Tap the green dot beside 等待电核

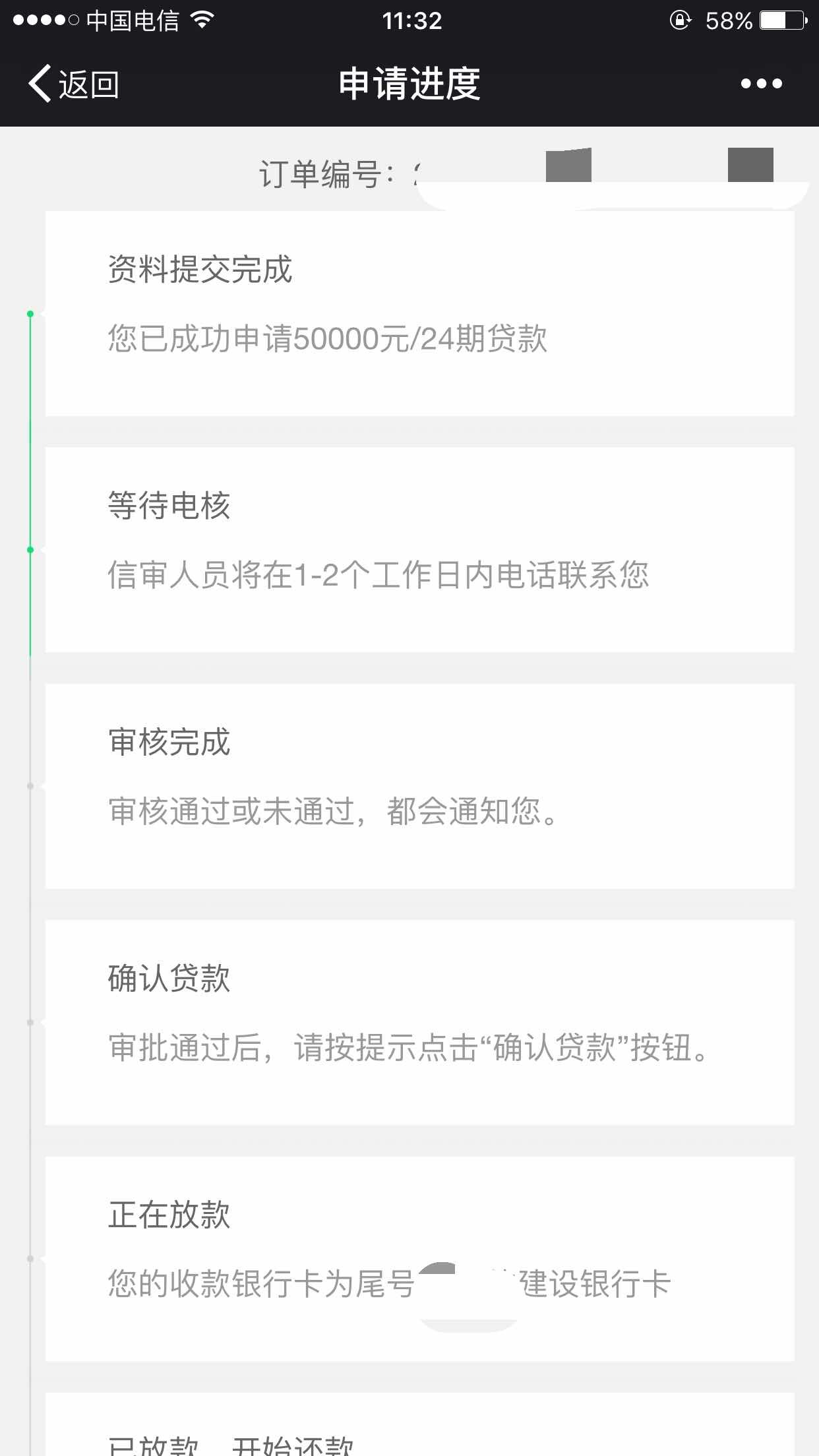(x=29, y=549)
